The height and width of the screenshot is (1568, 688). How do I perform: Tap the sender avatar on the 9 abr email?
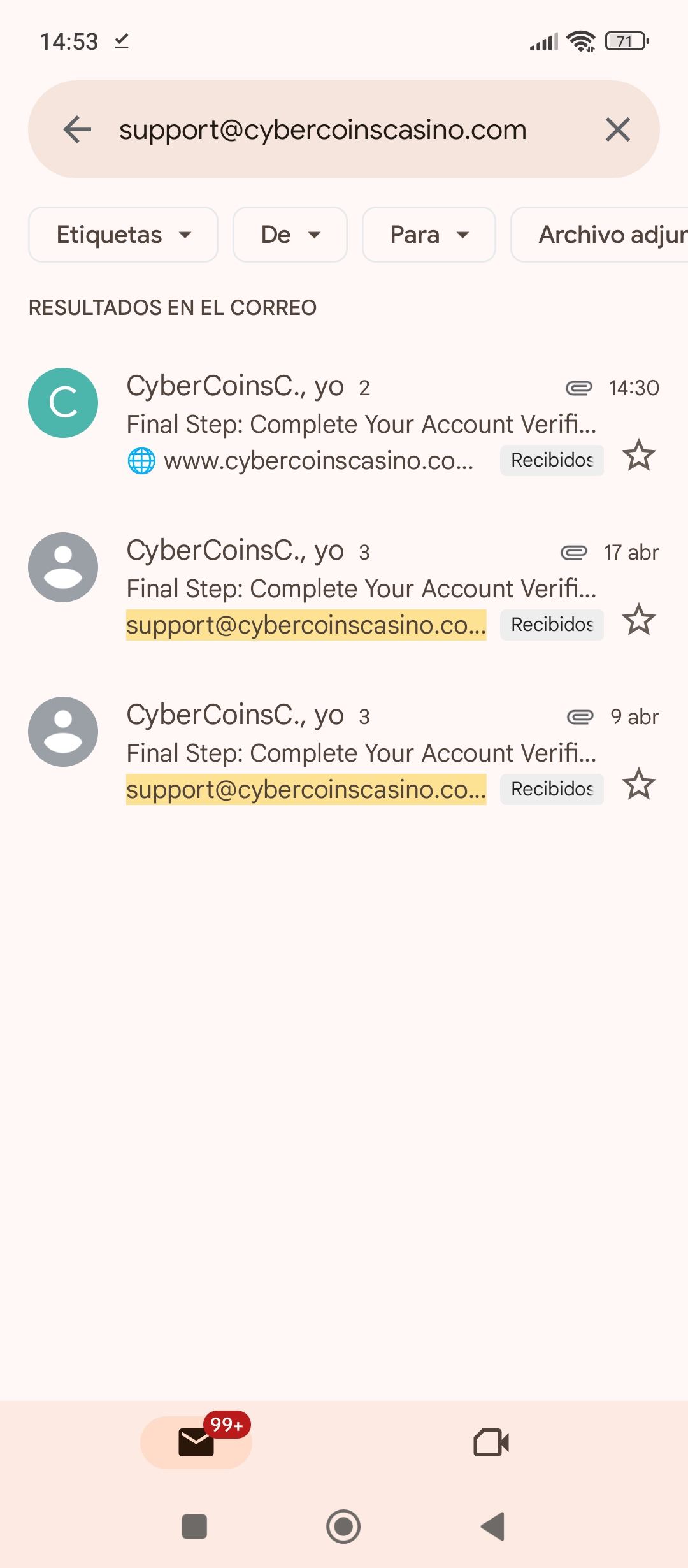coord(63,732)
